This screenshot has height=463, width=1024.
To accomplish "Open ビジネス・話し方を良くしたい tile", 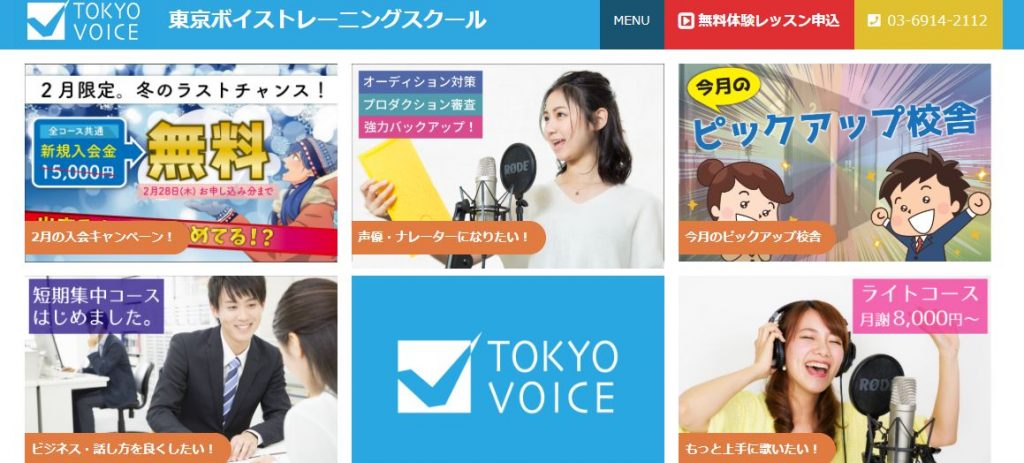I will [181, 369].
